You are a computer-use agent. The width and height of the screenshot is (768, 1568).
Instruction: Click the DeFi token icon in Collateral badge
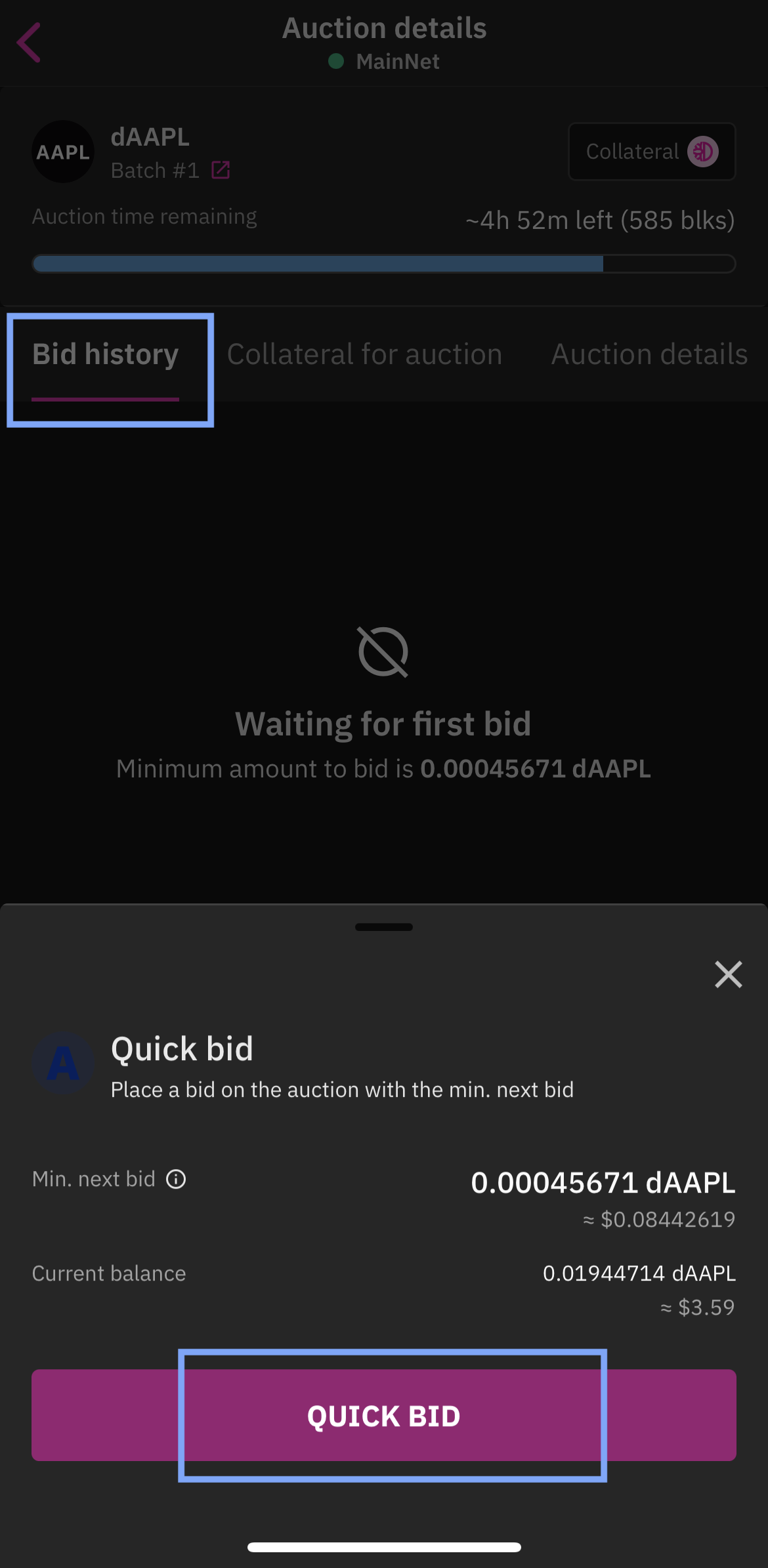pyautogui.click(x=702, y=152)
